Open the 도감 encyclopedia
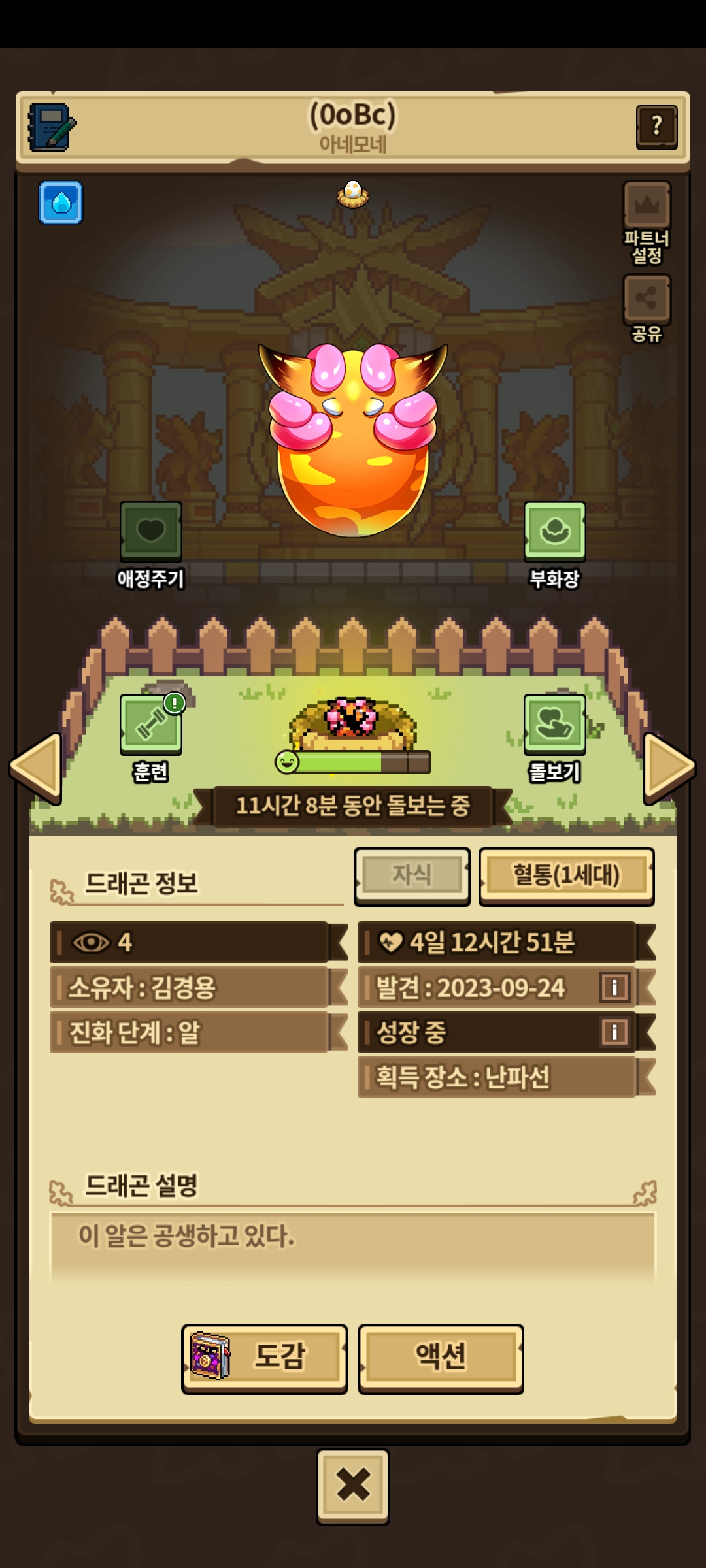 264,1356
